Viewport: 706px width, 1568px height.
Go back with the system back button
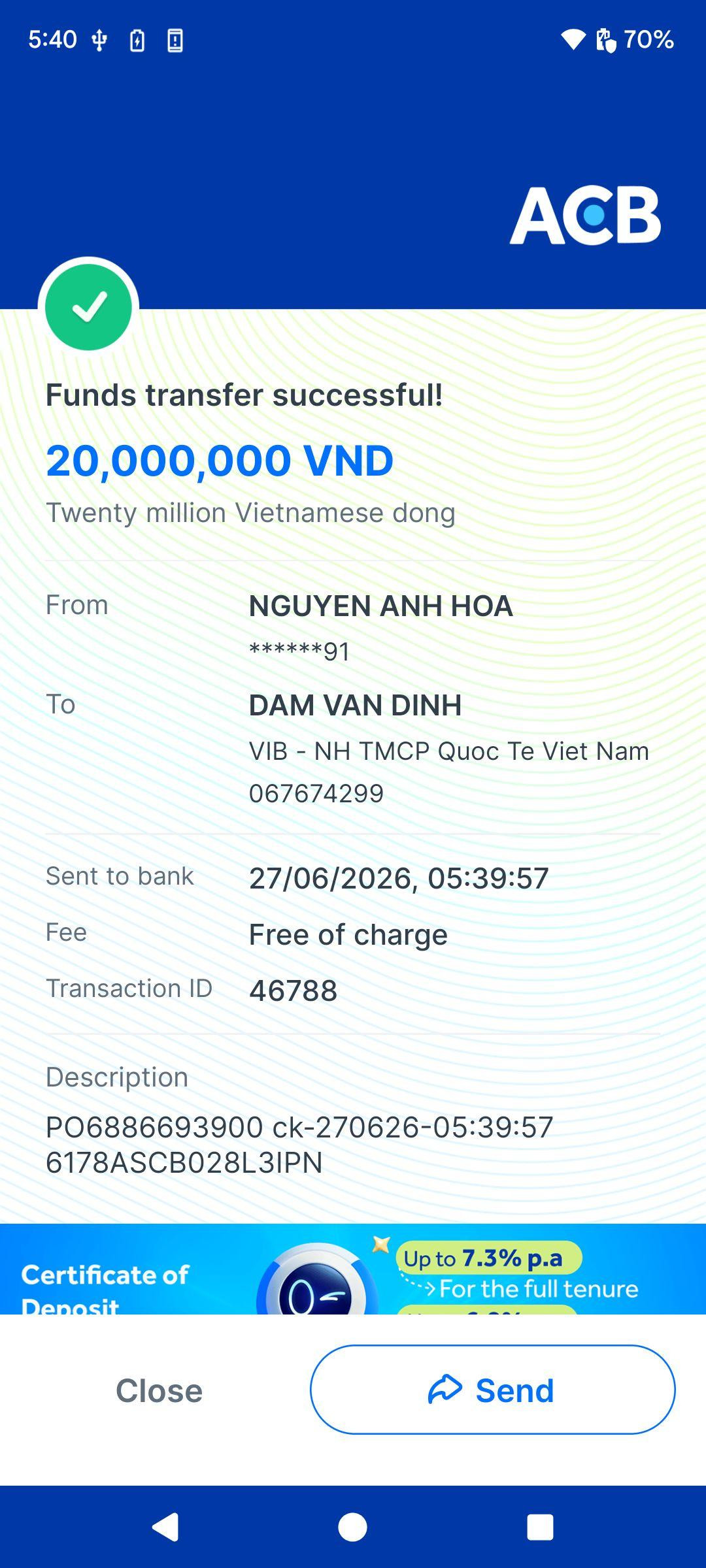[x=166, y=1527]
